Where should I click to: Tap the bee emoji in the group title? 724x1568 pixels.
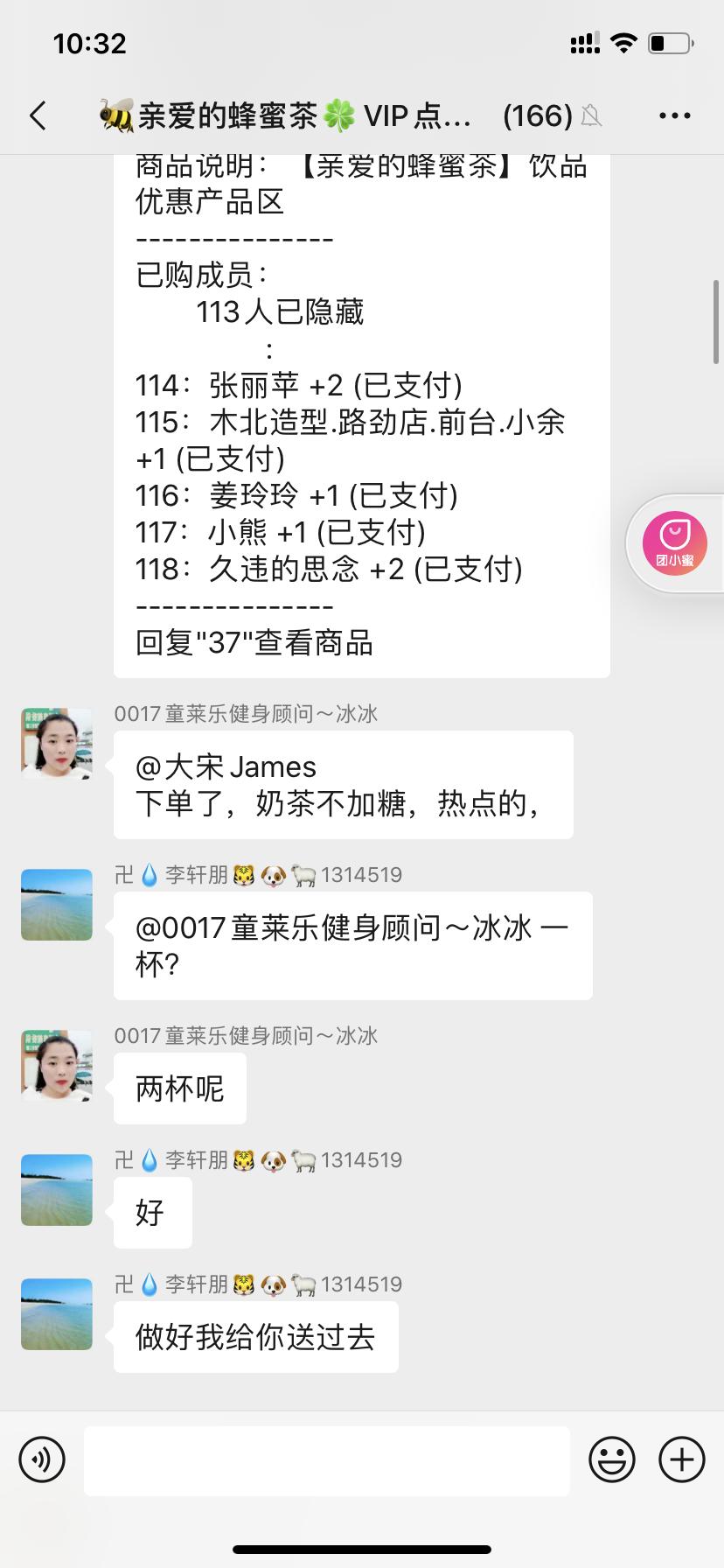coord(115,115)
